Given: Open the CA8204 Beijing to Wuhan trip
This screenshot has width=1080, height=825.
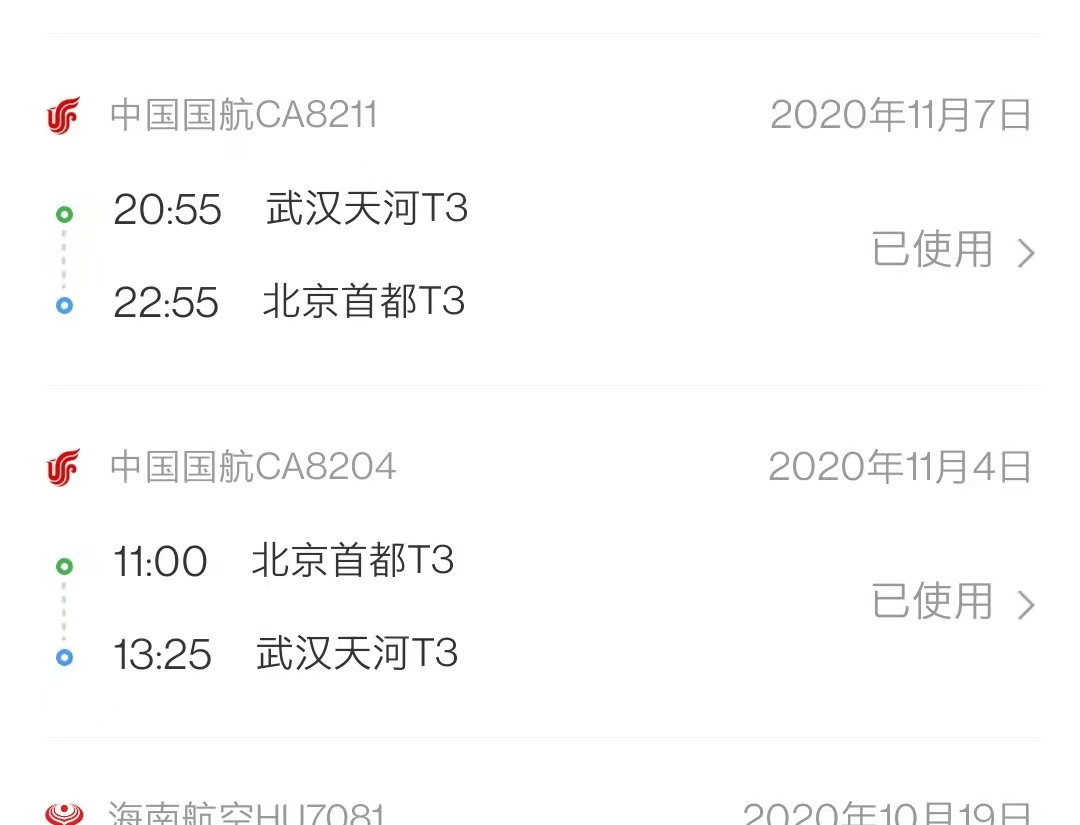Looking at the screenshot, I should [x=540, y=562].
